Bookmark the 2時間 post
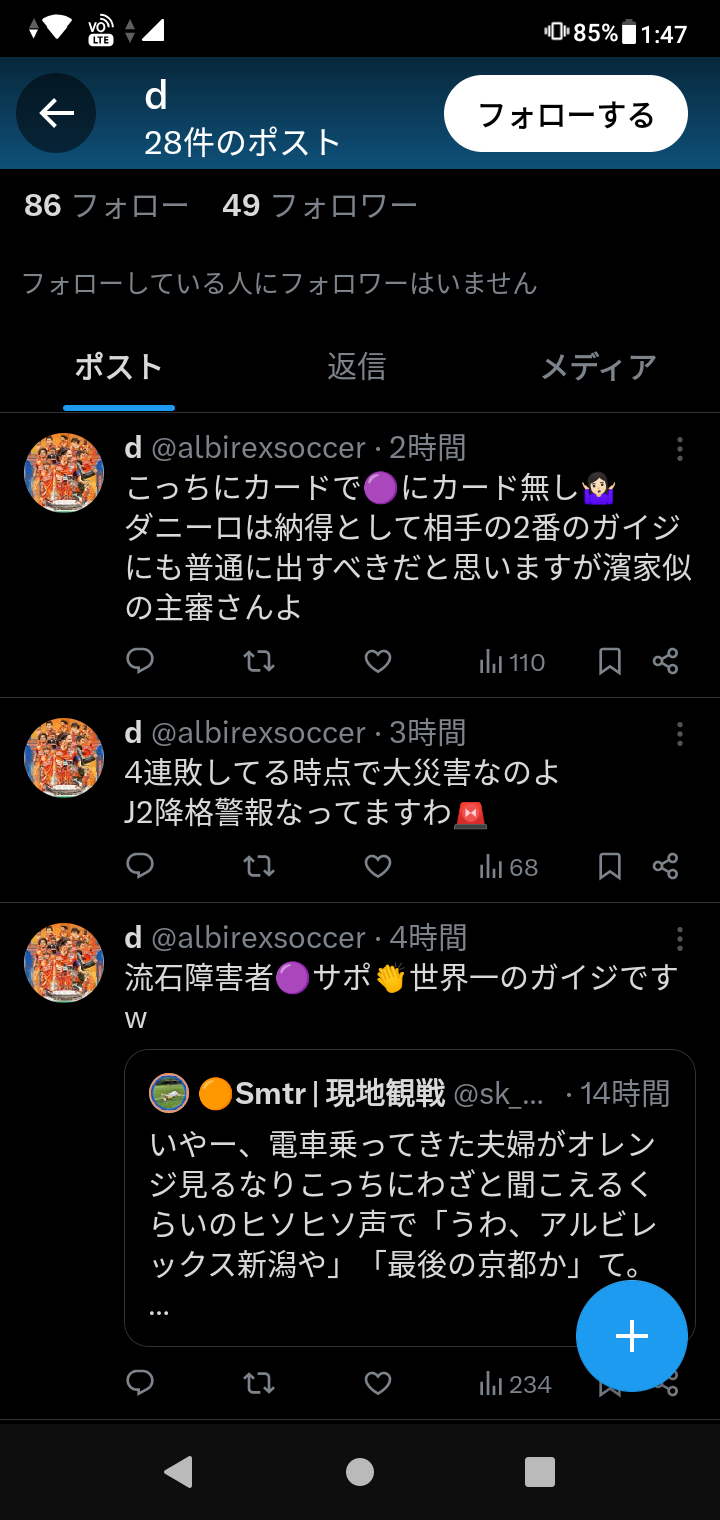 point(610,661)
